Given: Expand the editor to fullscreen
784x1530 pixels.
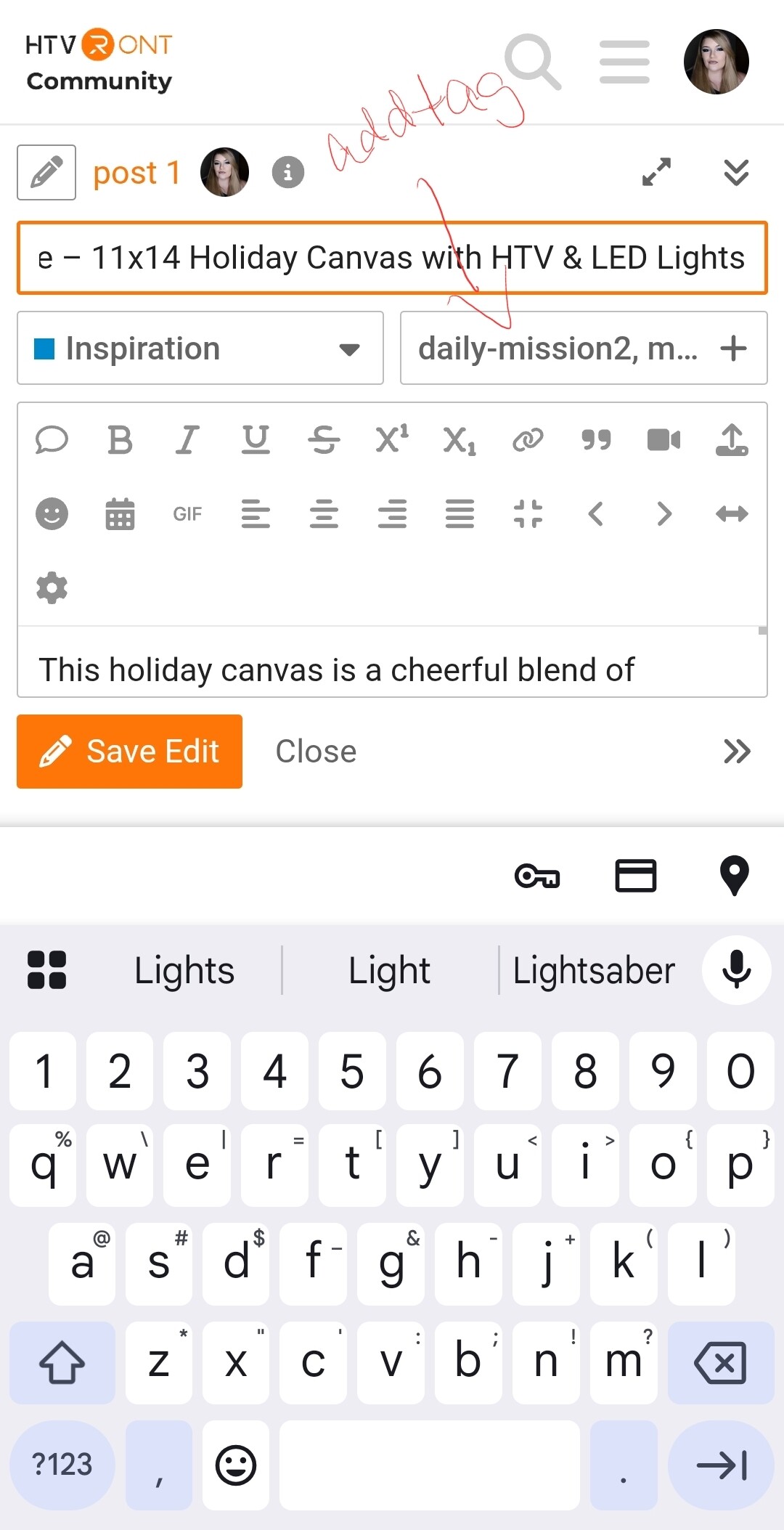Looking at the screenshot, I should coord(656,172).
